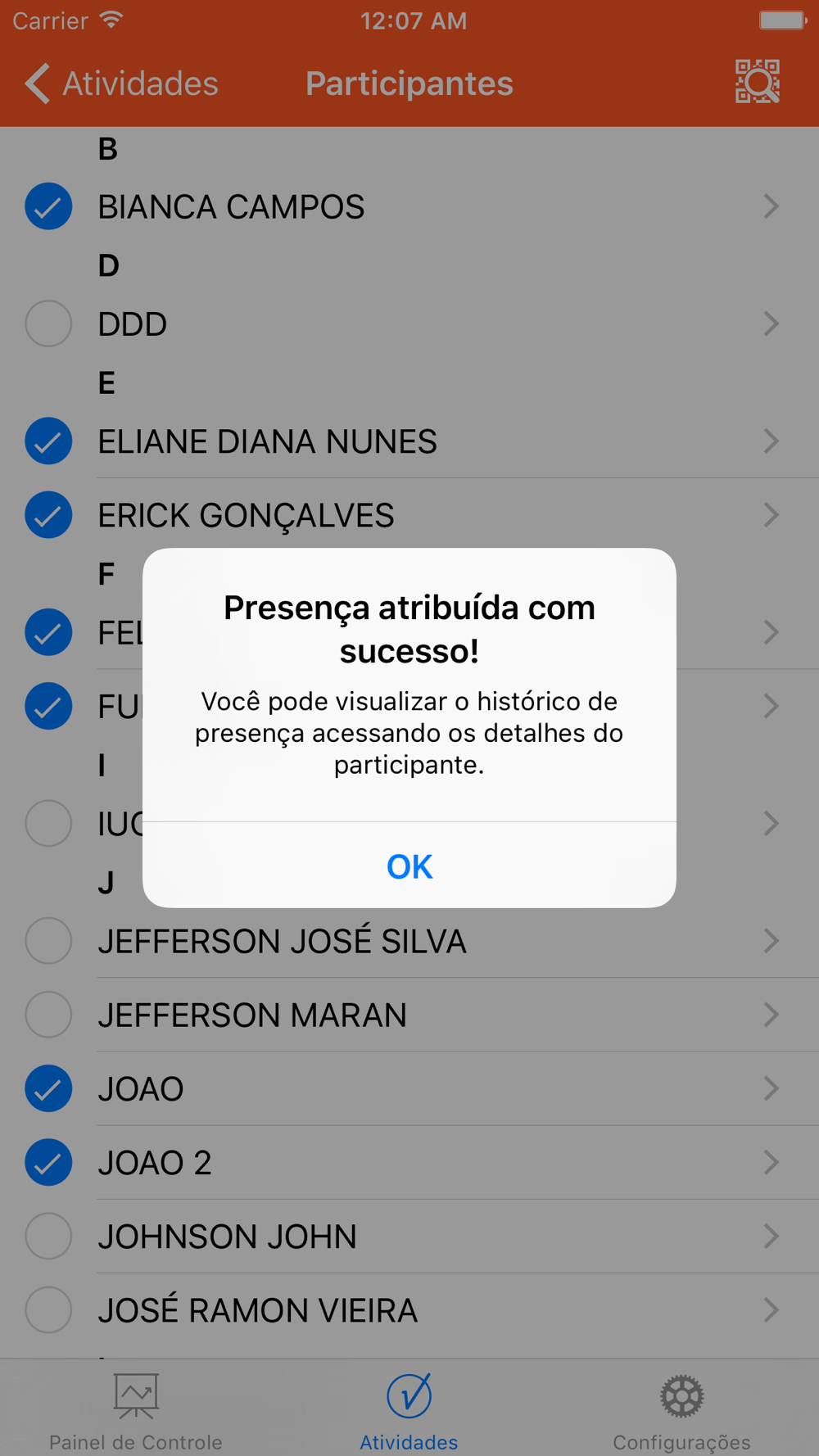819x1456 pixels.
Task: Mark DDD as present
Action: coord(48,323)
